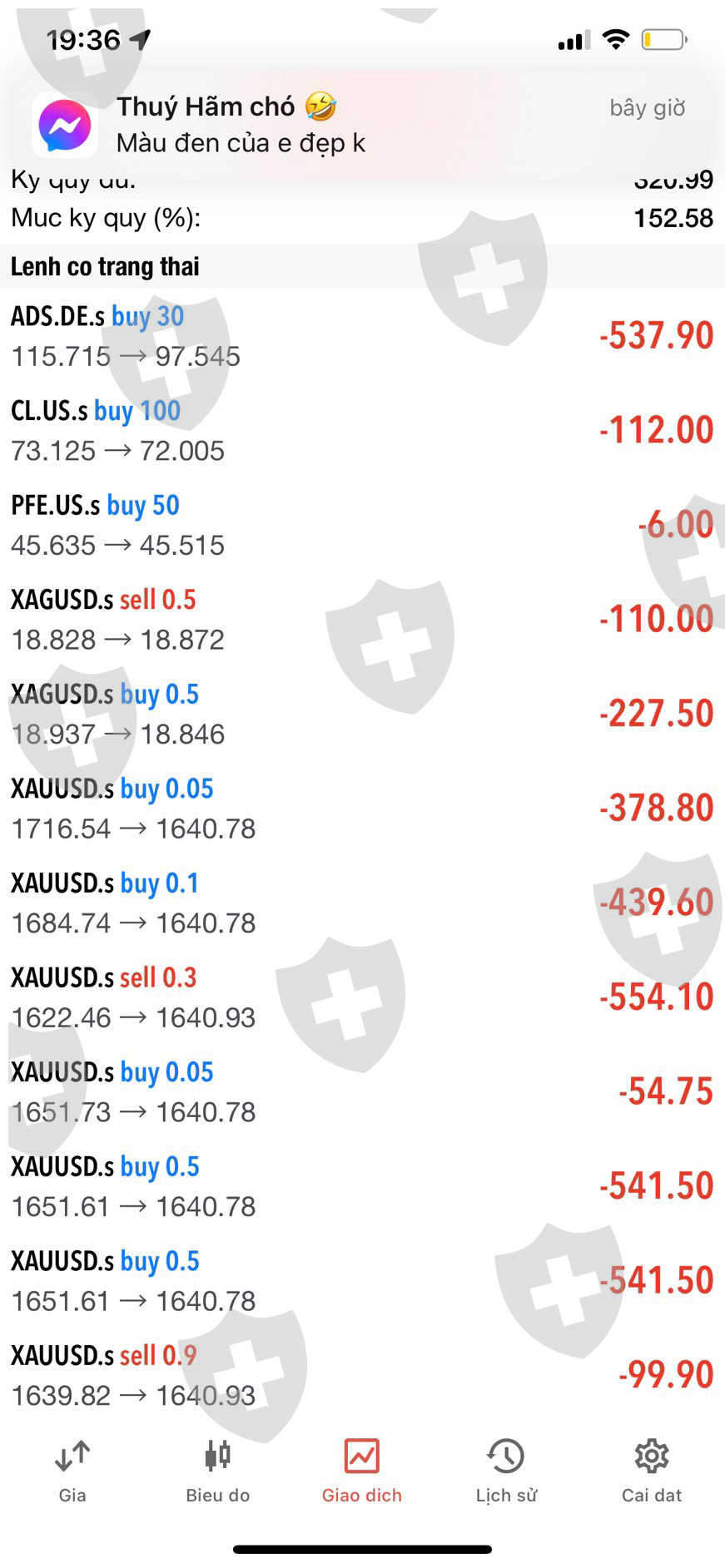Show details of PFE.US.s buy 50
The width and height of the screenshot is (725, 1568).
click(362, 525)
